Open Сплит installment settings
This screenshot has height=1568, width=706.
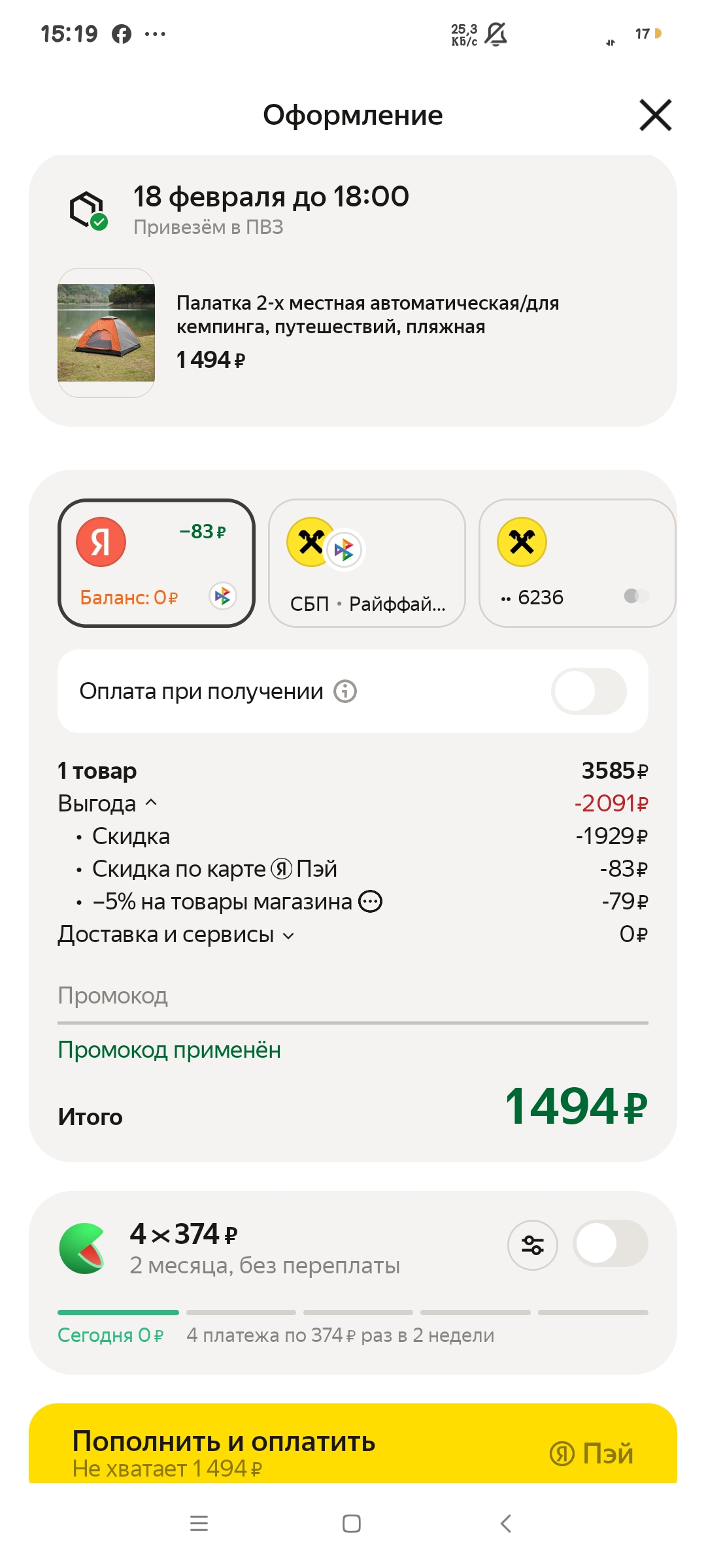coord(532,1245)
